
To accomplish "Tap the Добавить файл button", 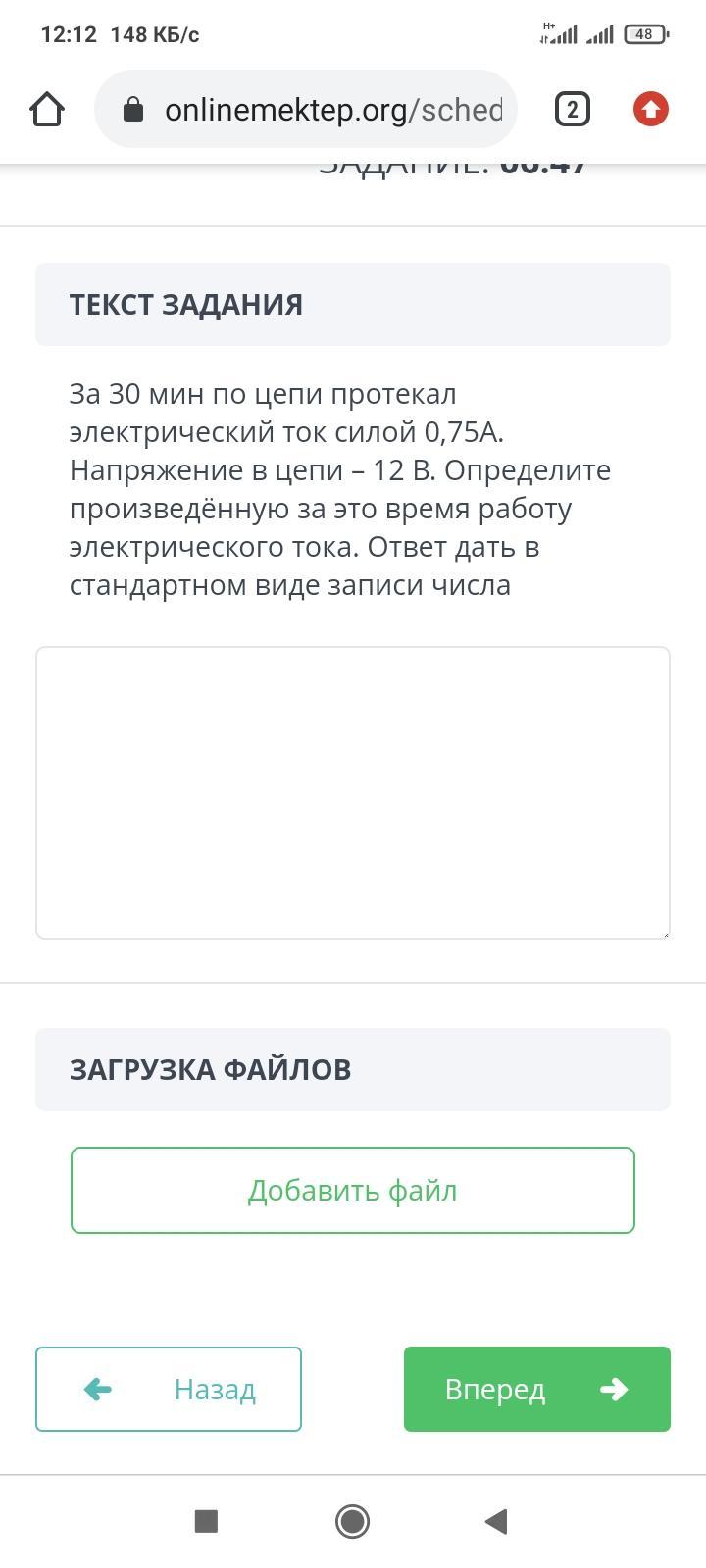I will click(353, 1190).
